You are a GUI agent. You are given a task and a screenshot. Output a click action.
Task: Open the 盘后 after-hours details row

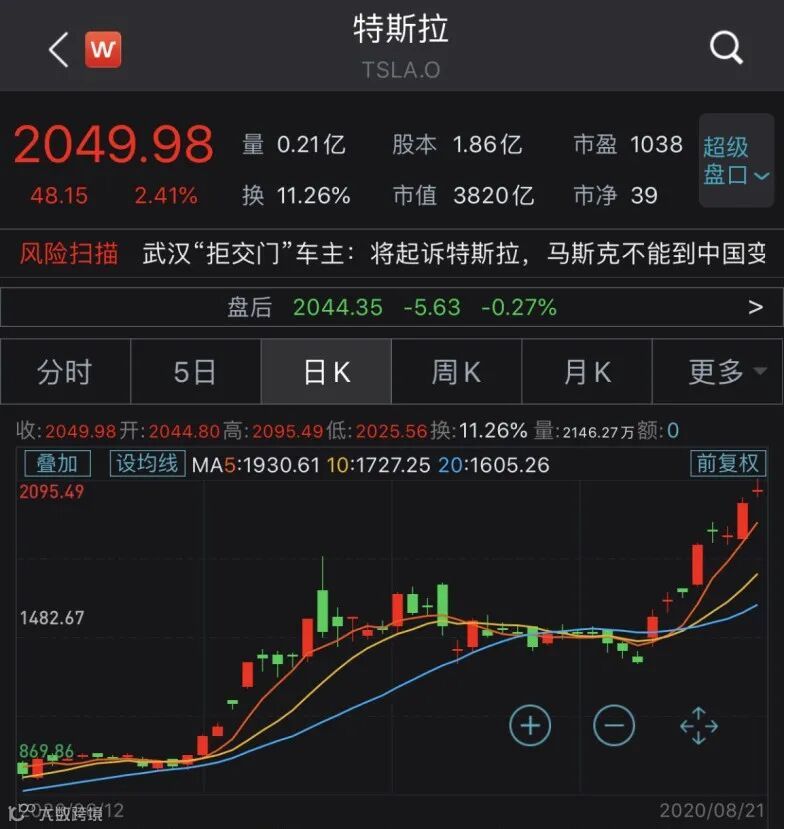point(392,307)
